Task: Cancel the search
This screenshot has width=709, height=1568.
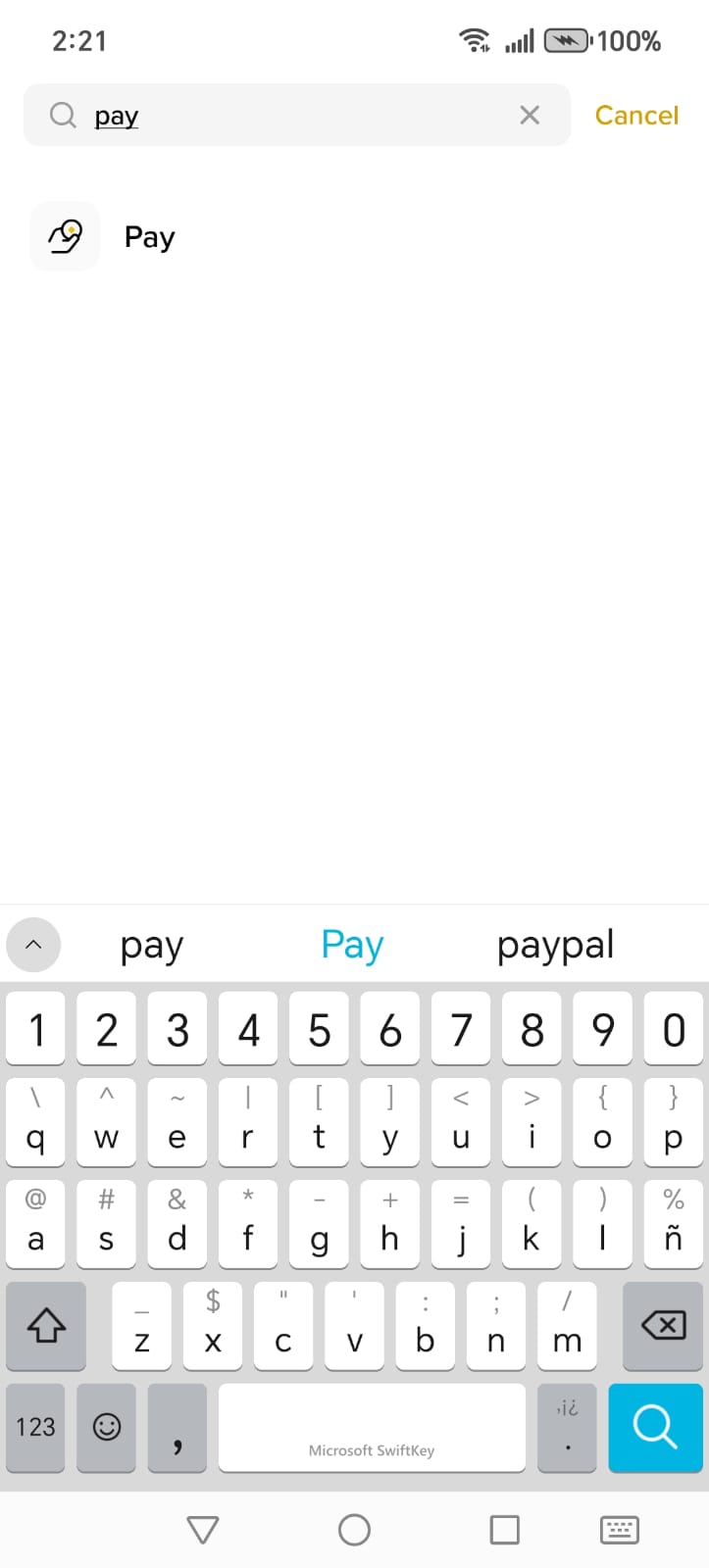Action: pos(636,116)
